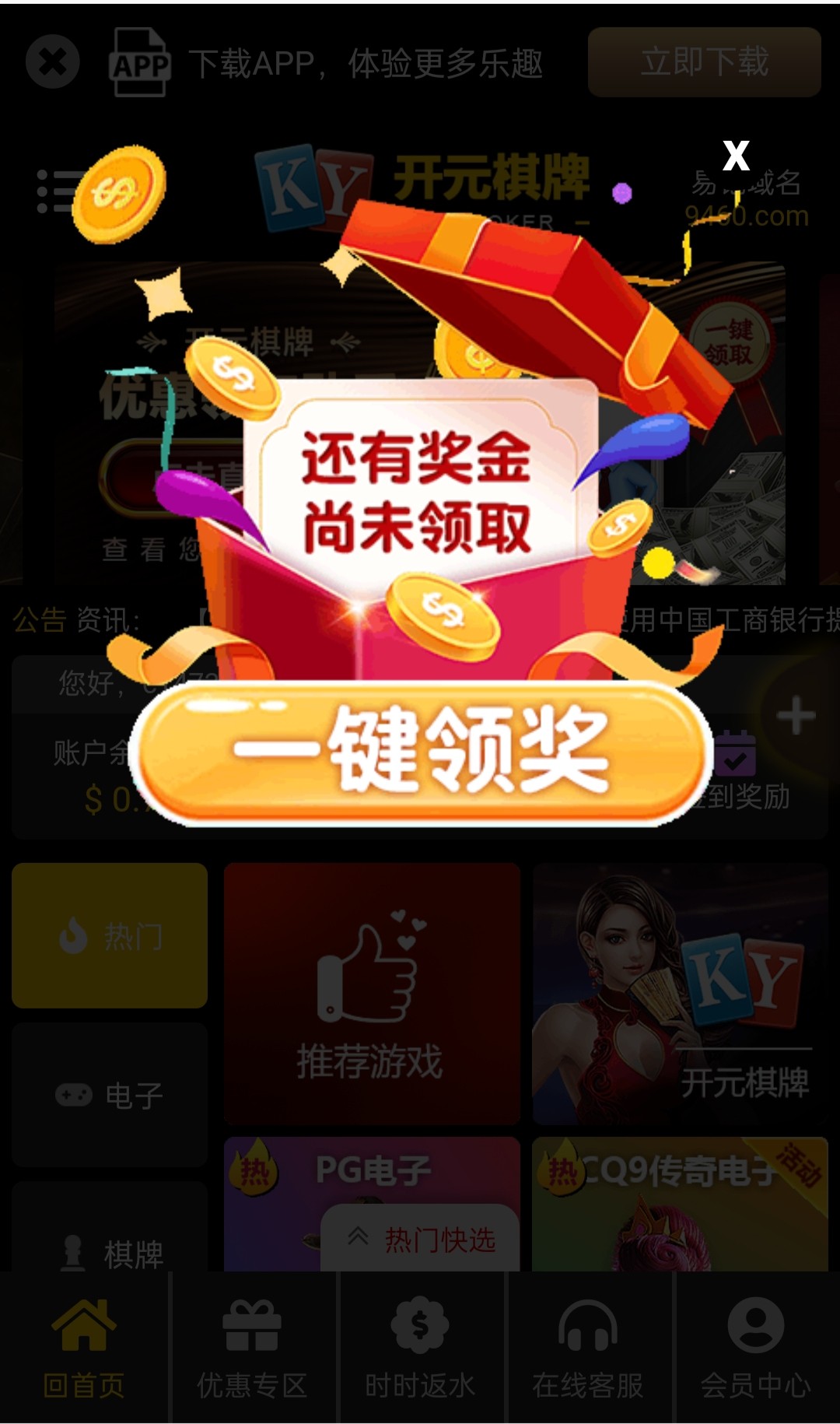
Task: Expand the 热门快选 quick picker
Action: [x=422, y=1239]
